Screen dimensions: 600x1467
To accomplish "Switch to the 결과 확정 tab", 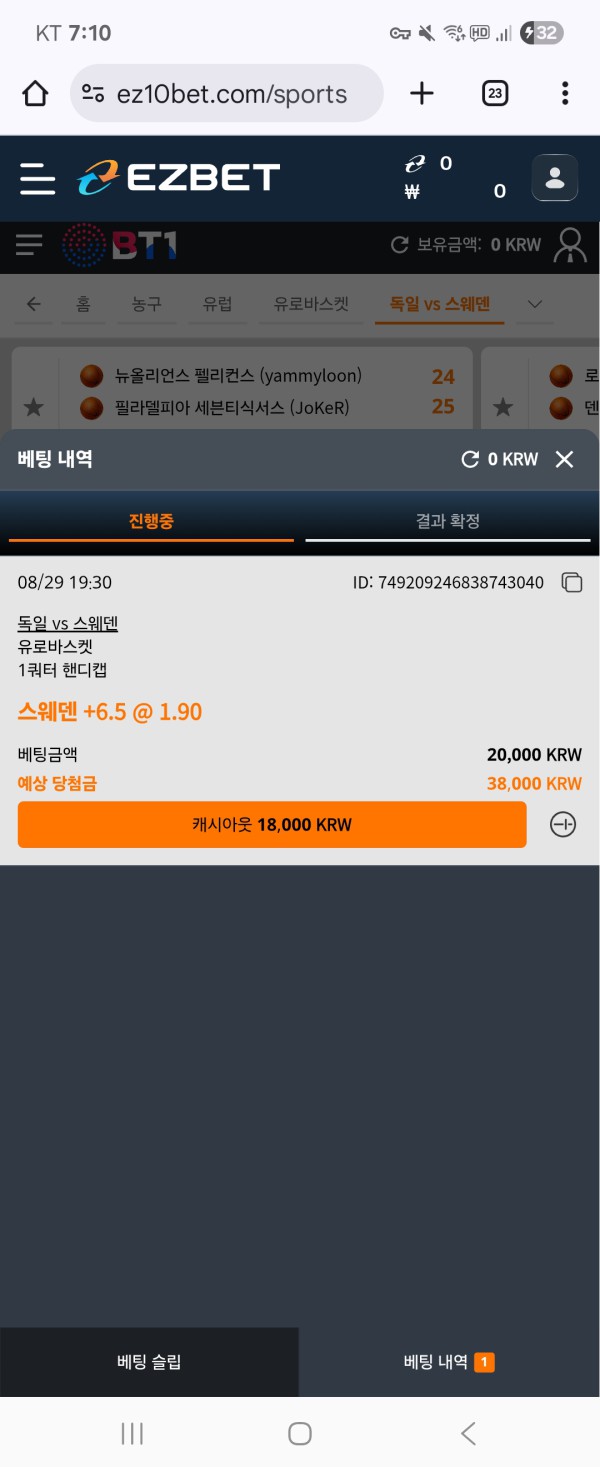I will (x=448, y=521).
